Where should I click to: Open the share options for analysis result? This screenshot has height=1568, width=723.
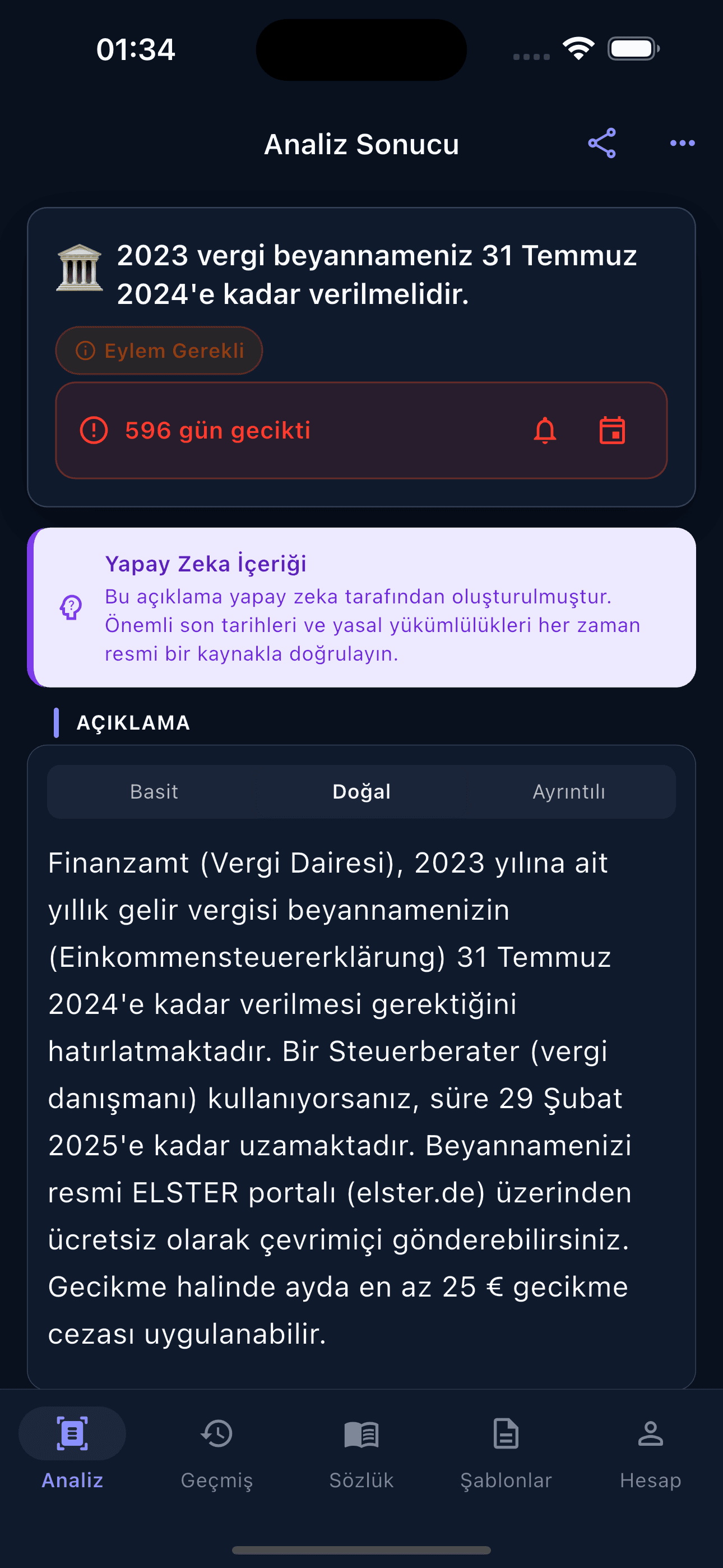tap(601, 144)
